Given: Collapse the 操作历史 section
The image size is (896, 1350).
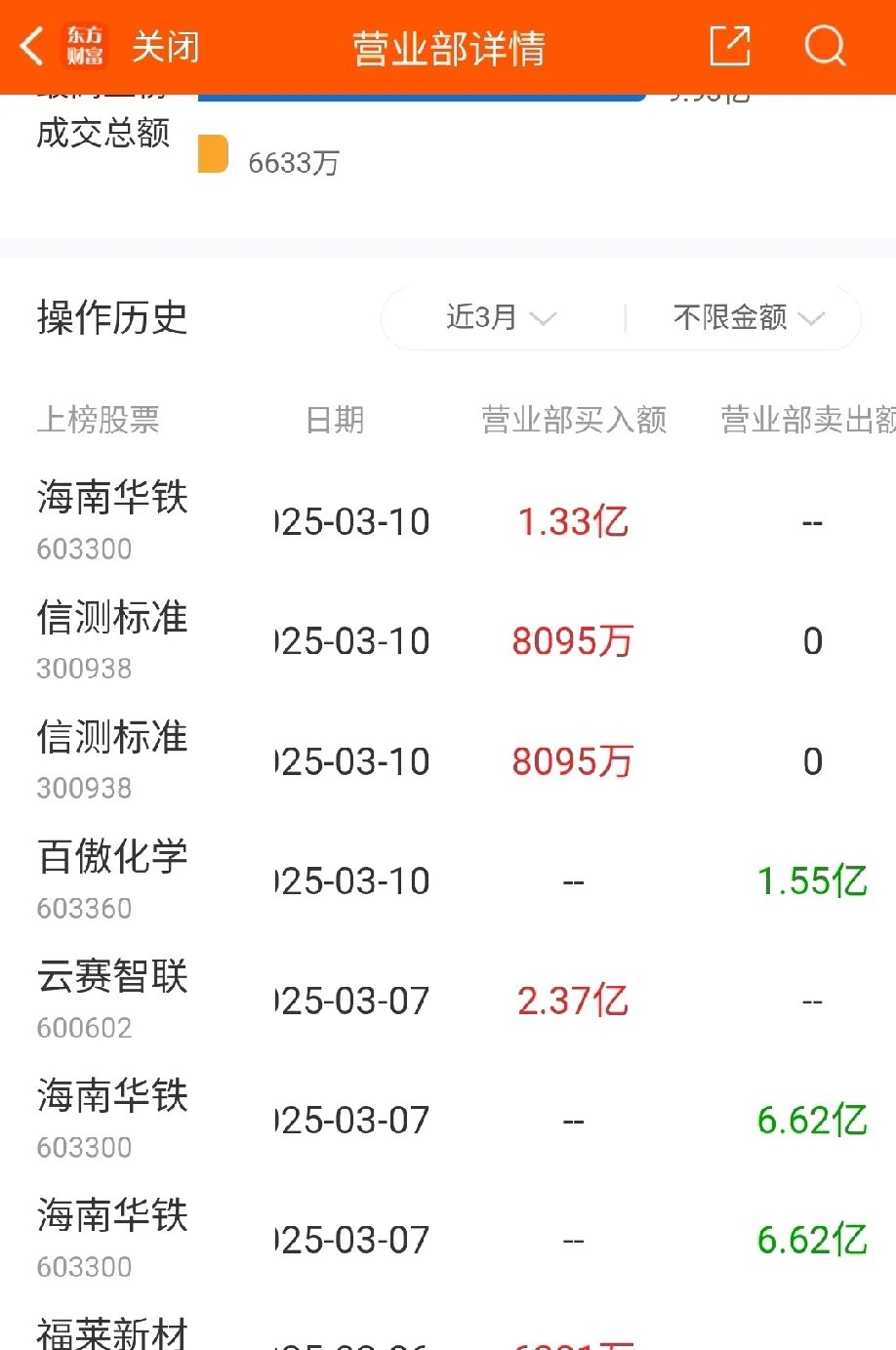Looking at the screenshot, I should (110, 317).
